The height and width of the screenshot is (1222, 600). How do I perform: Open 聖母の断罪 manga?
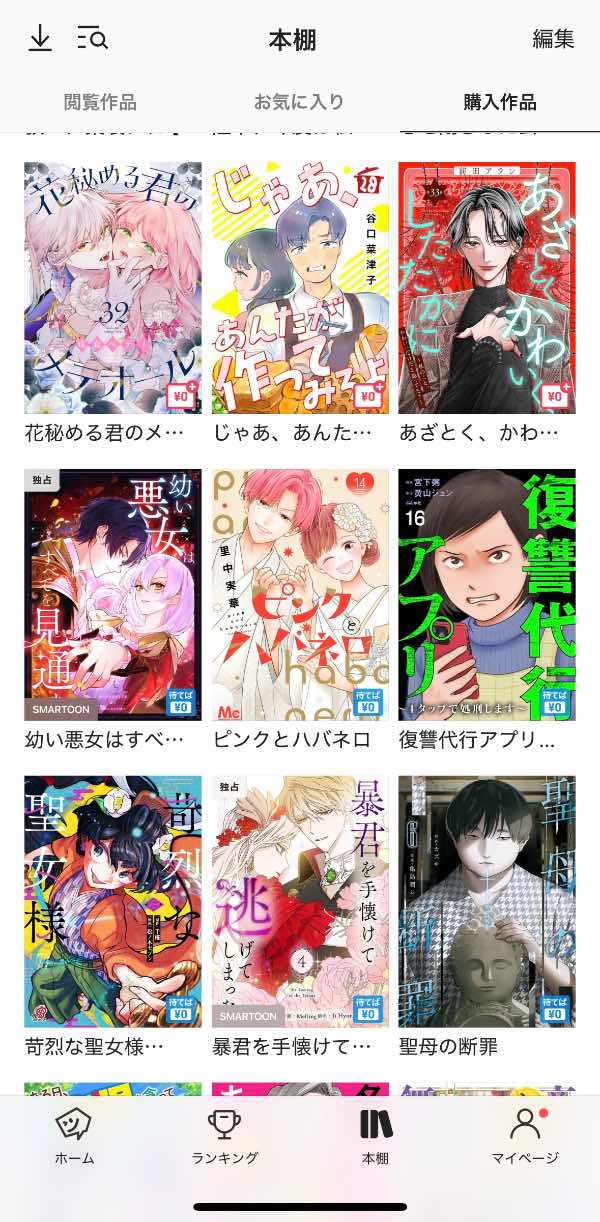coord(487,902)
